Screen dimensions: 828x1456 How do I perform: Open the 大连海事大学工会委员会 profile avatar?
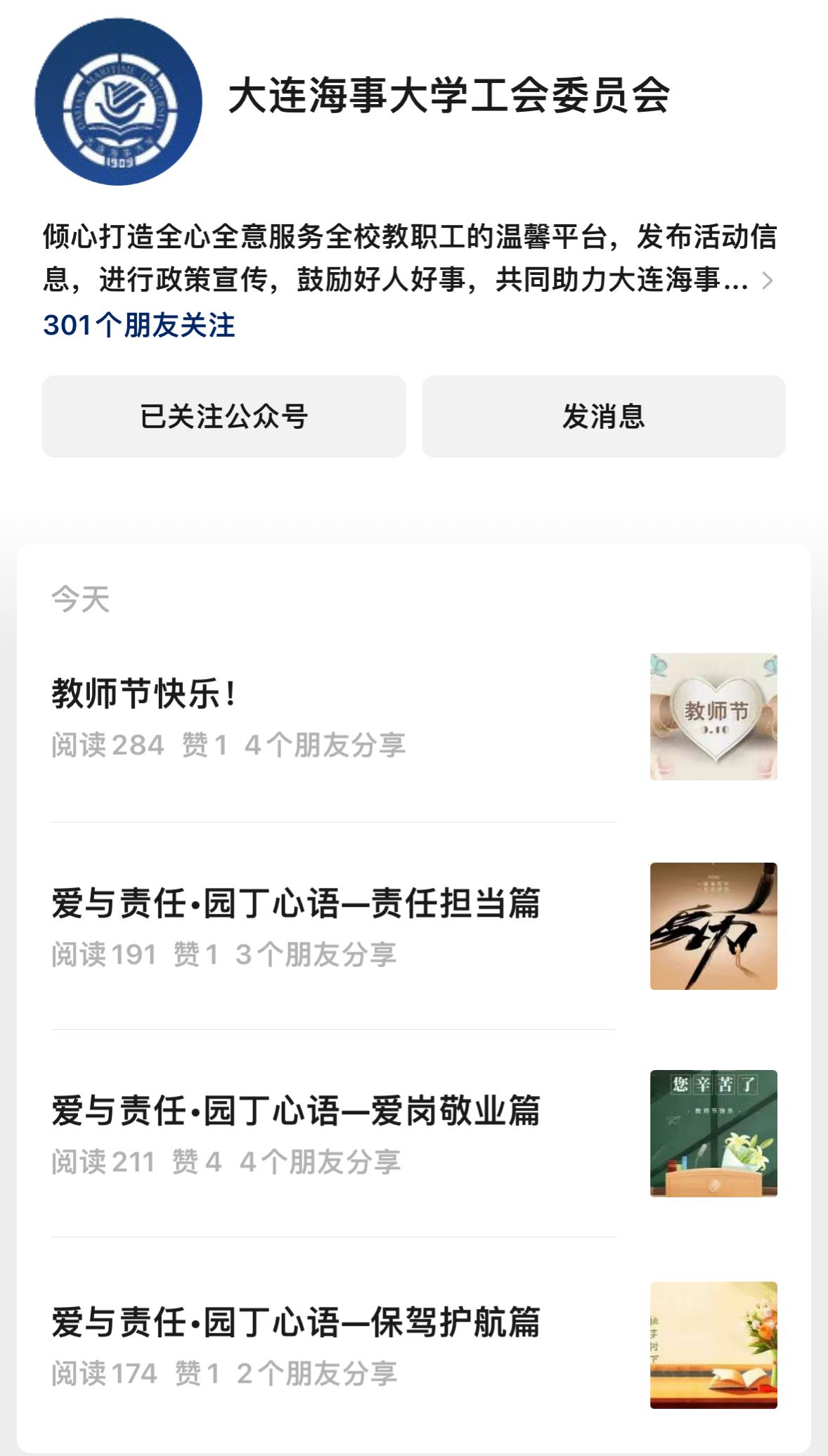(x=119, y=102)
